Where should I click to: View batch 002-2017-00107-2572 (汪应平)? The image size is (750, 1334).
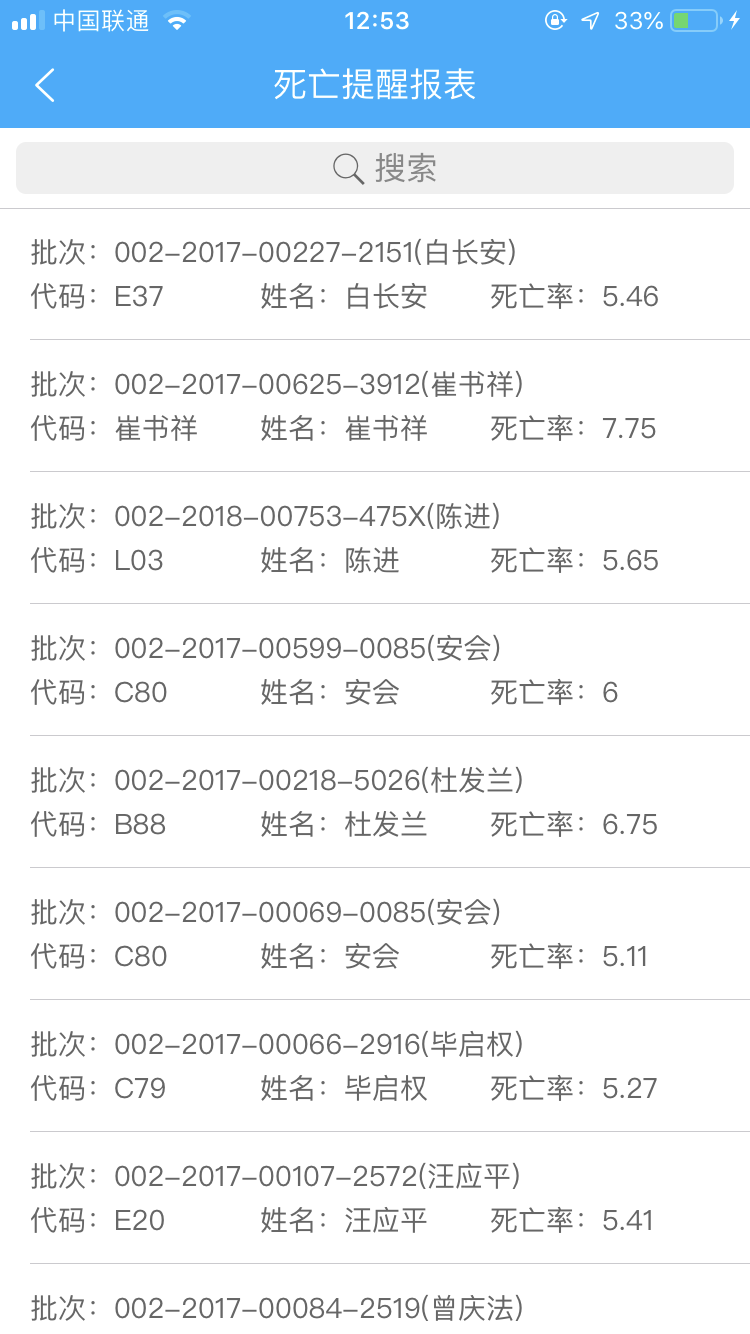coord(375,1198)
